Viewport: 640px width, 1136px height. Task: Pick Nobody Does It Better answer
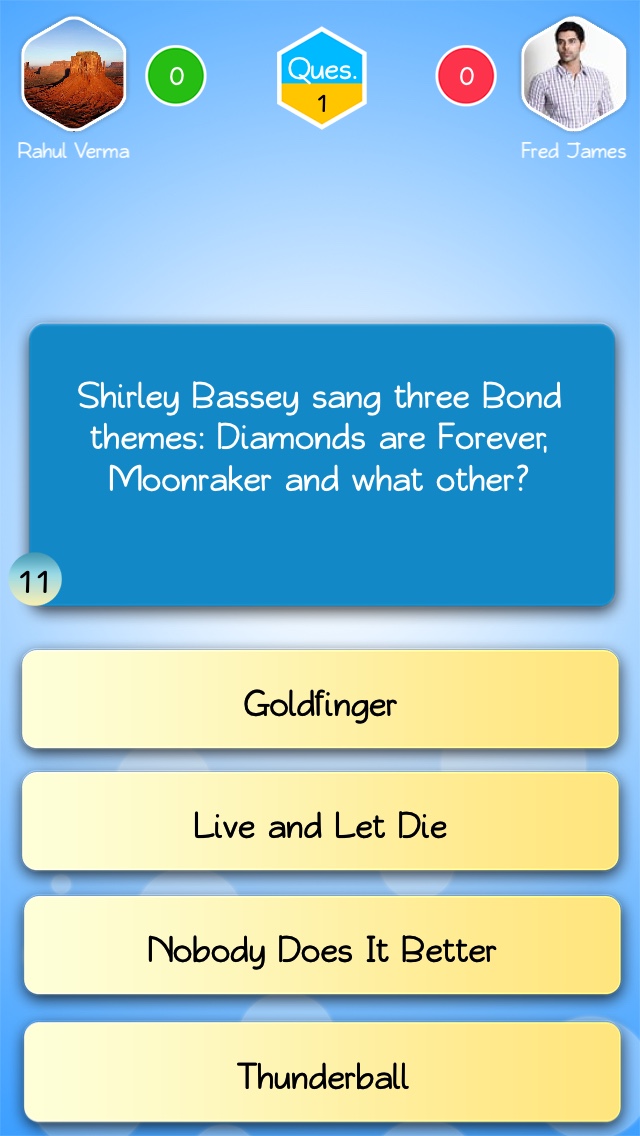(320, 946)
